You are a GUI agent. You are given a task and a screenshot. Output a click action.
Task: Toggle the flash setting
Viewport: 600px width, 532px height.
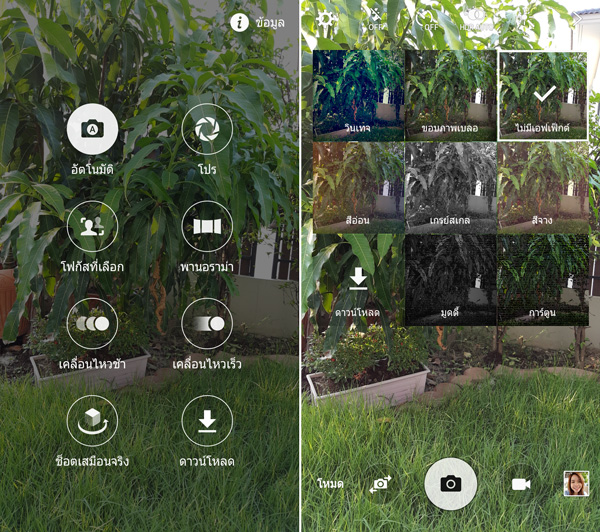tap(375, 19)
